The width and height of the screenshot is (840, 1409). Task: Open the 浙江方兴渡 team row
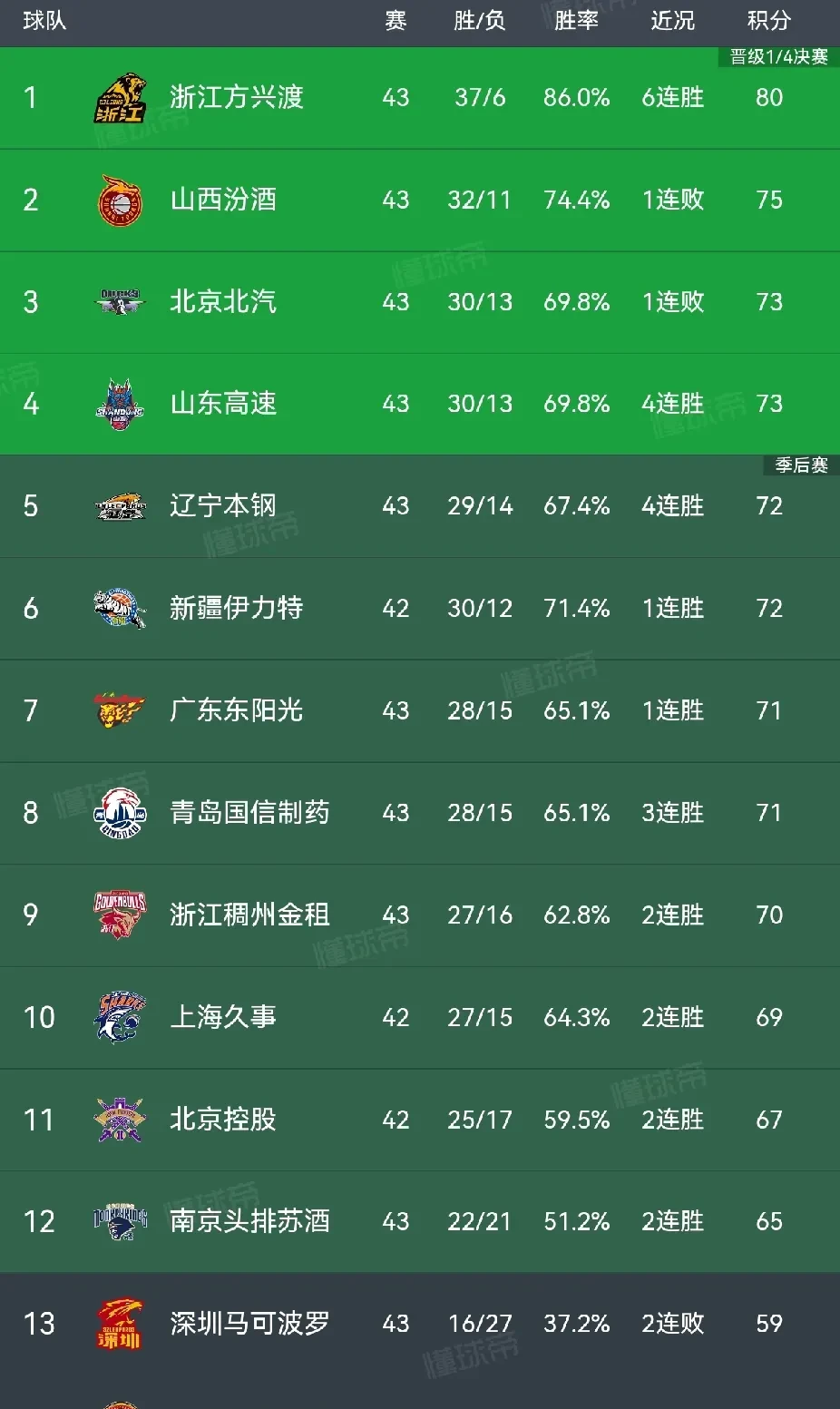coord(236,97)
